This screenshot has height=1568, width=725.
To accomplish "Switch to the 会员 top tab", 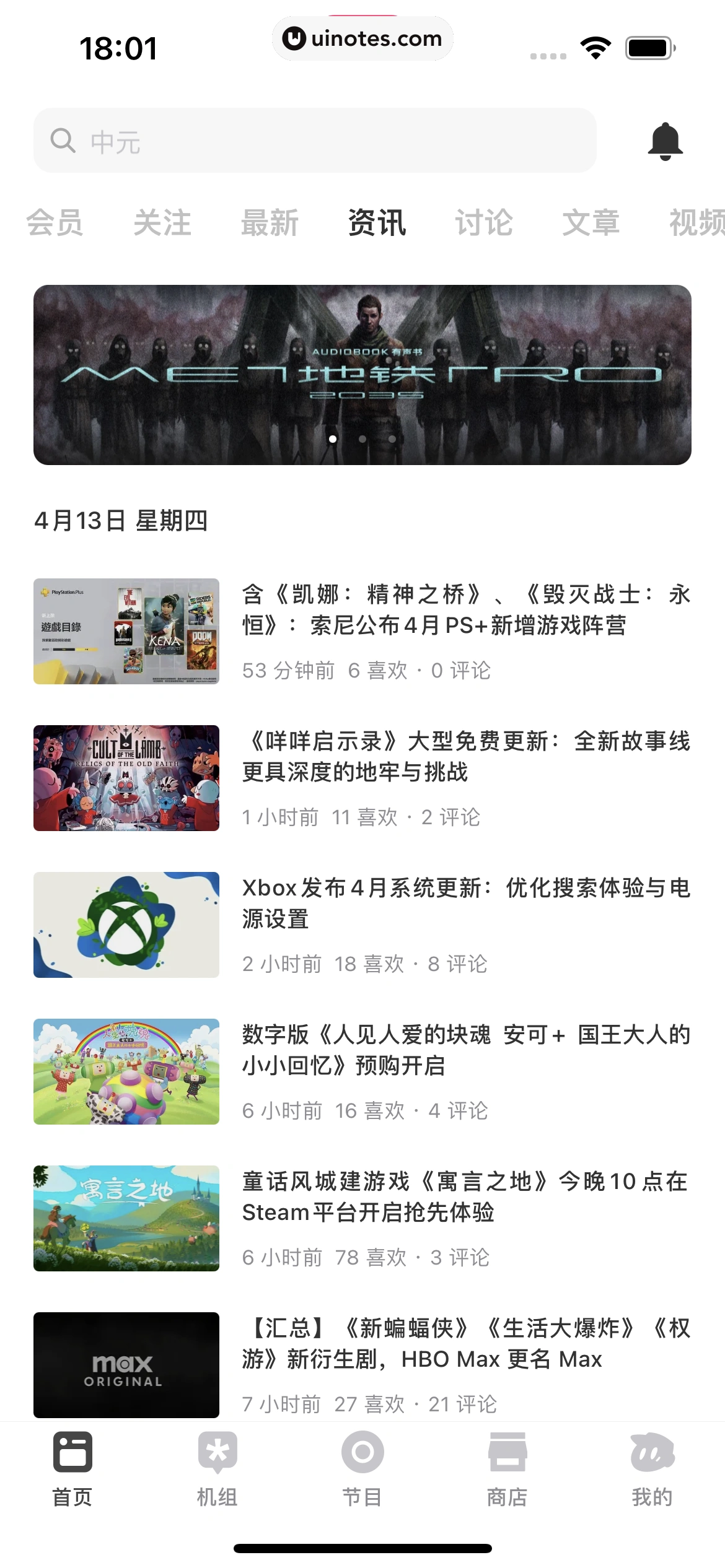I will pos(55,223).
